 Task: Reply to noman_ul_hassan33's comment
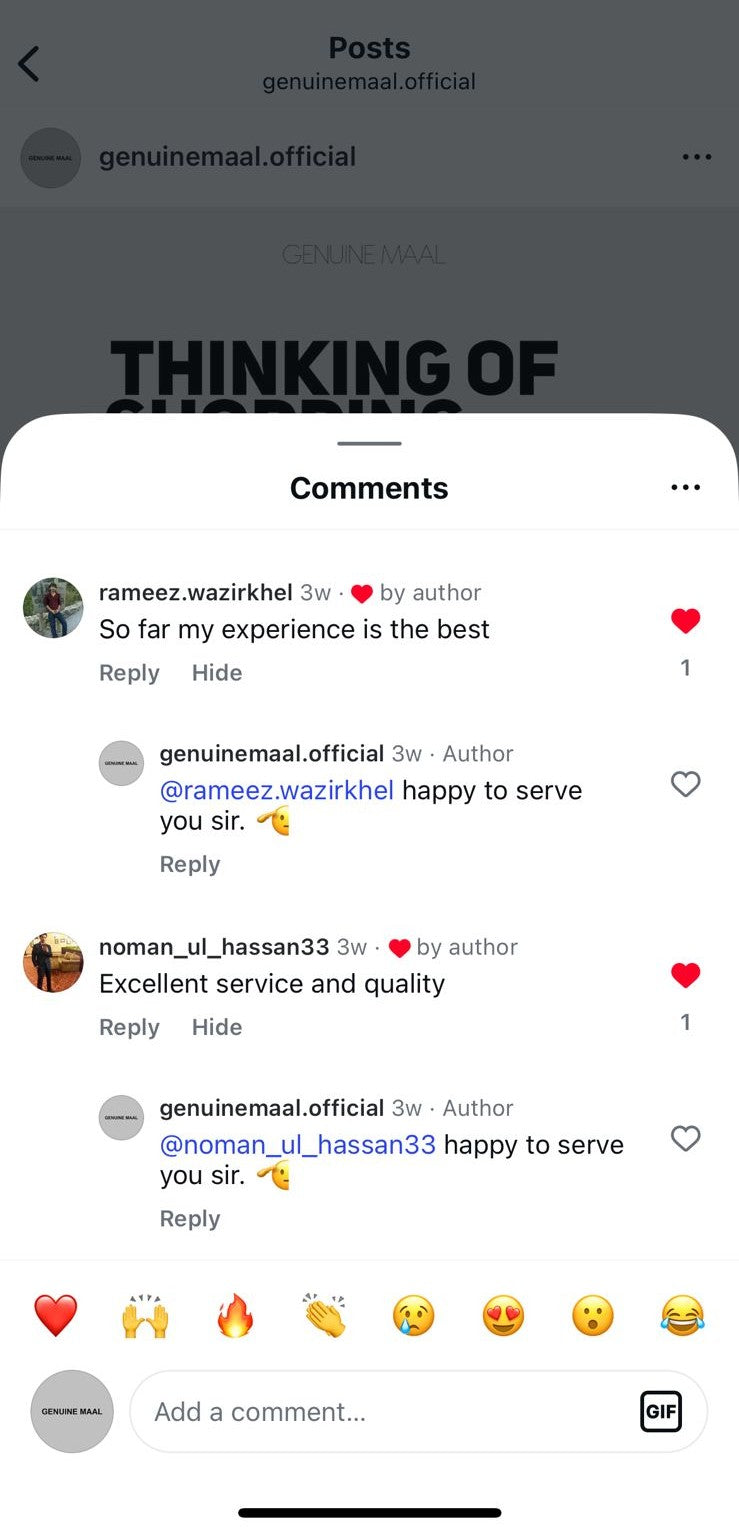pyautogui.click(x=129, y=1027)
